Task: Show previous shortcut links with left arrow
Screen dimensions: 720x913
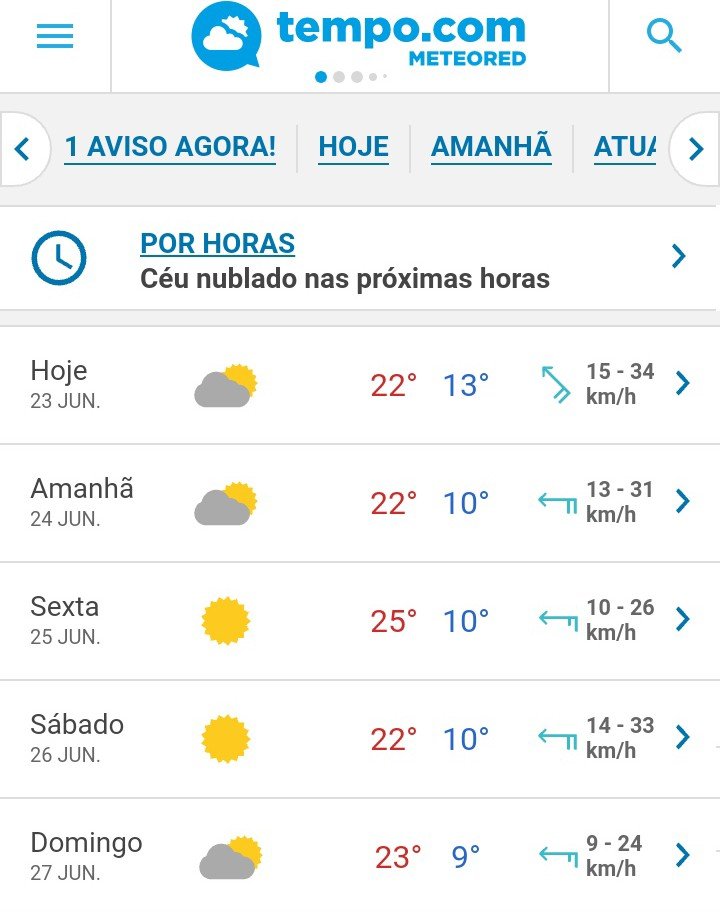Action: [x=22, y=150]
